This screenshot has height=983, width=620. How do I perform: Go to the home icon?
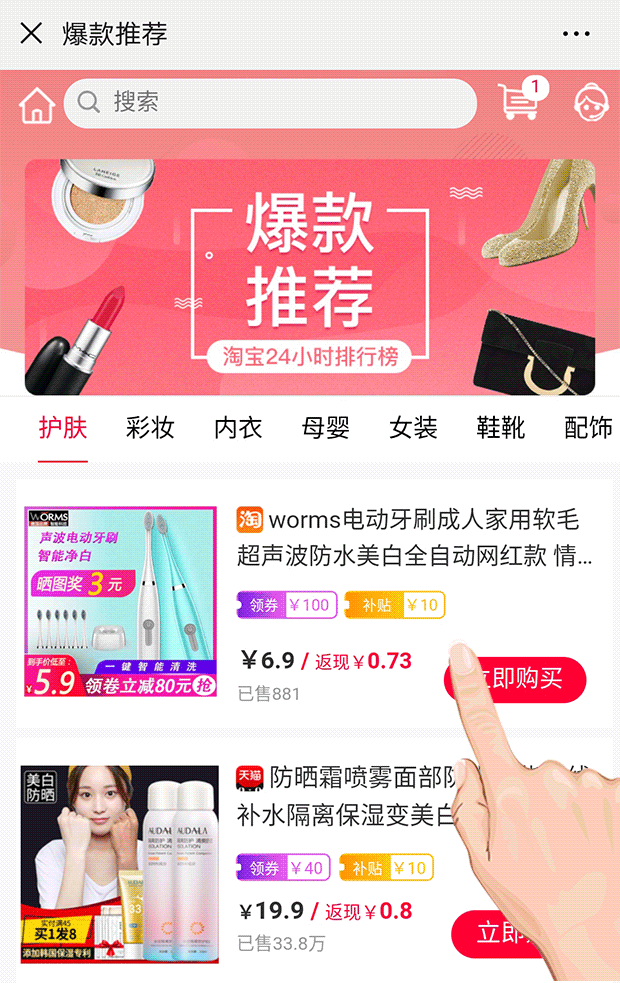click(x=37, y=104)
